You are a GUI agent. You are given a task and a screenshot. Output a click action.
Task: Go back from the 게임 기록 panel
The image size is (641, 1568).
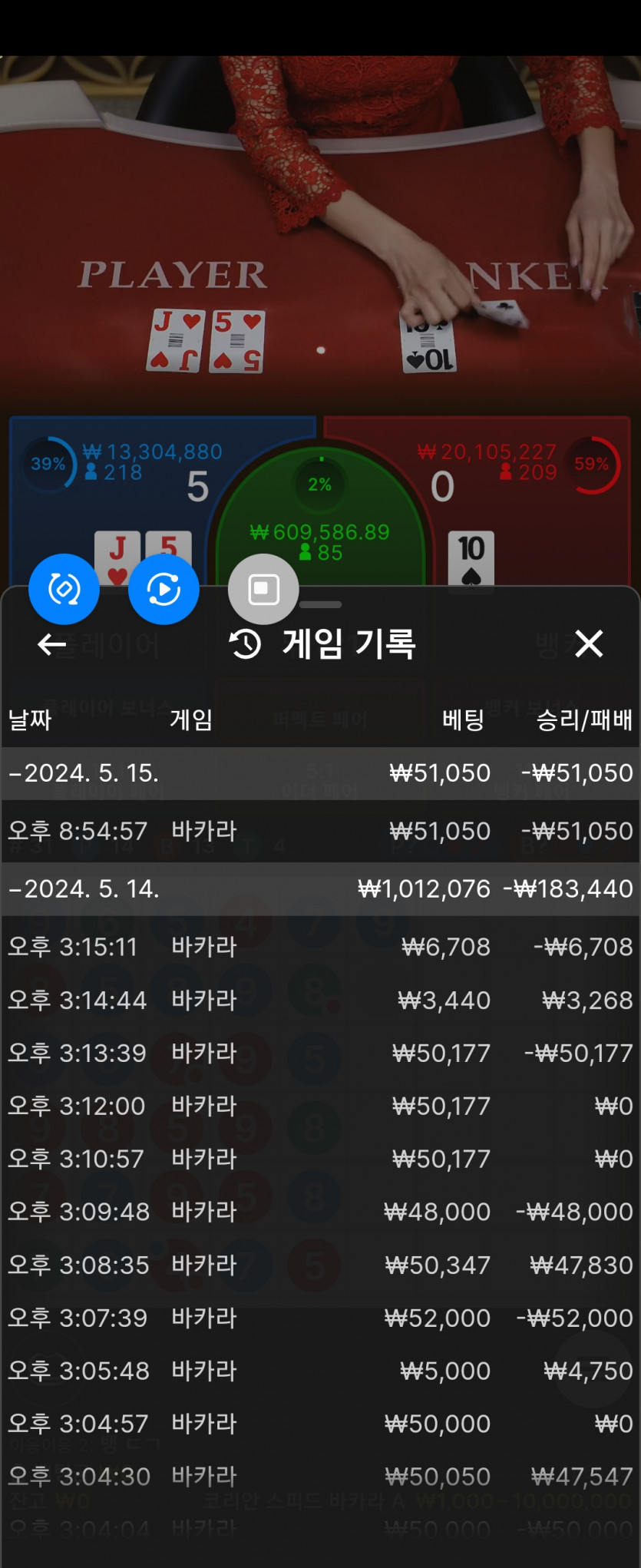(51, 644)
